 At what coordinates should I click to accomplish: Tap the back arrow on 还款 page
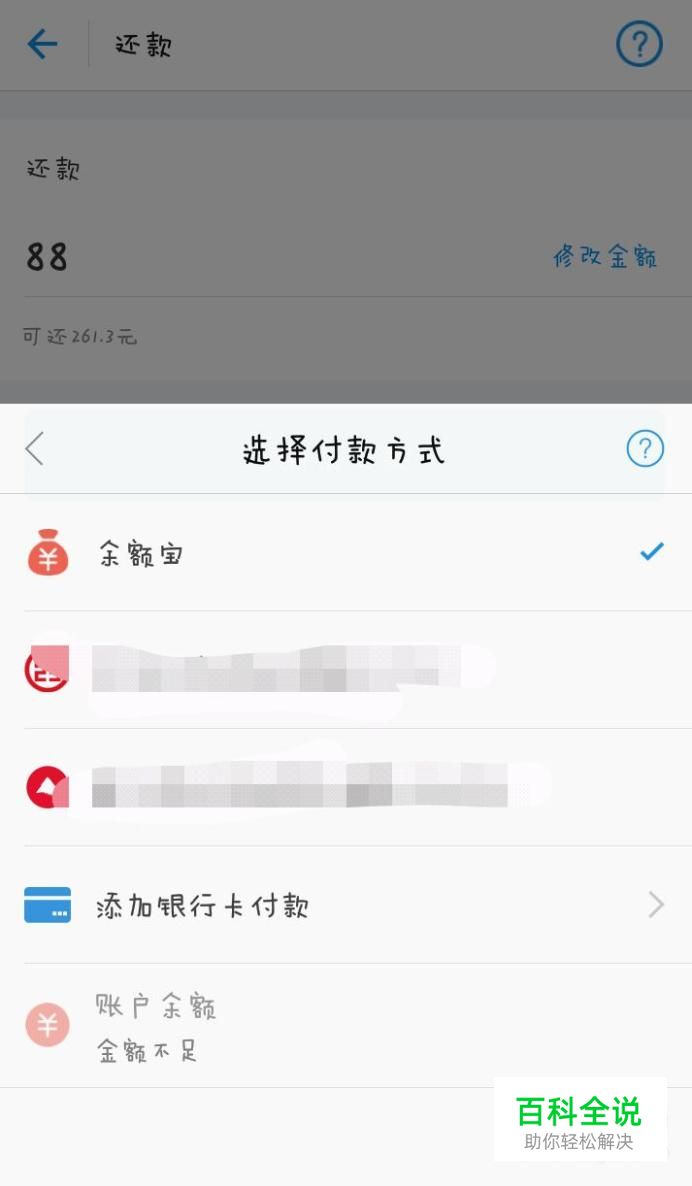pos(42,45)
